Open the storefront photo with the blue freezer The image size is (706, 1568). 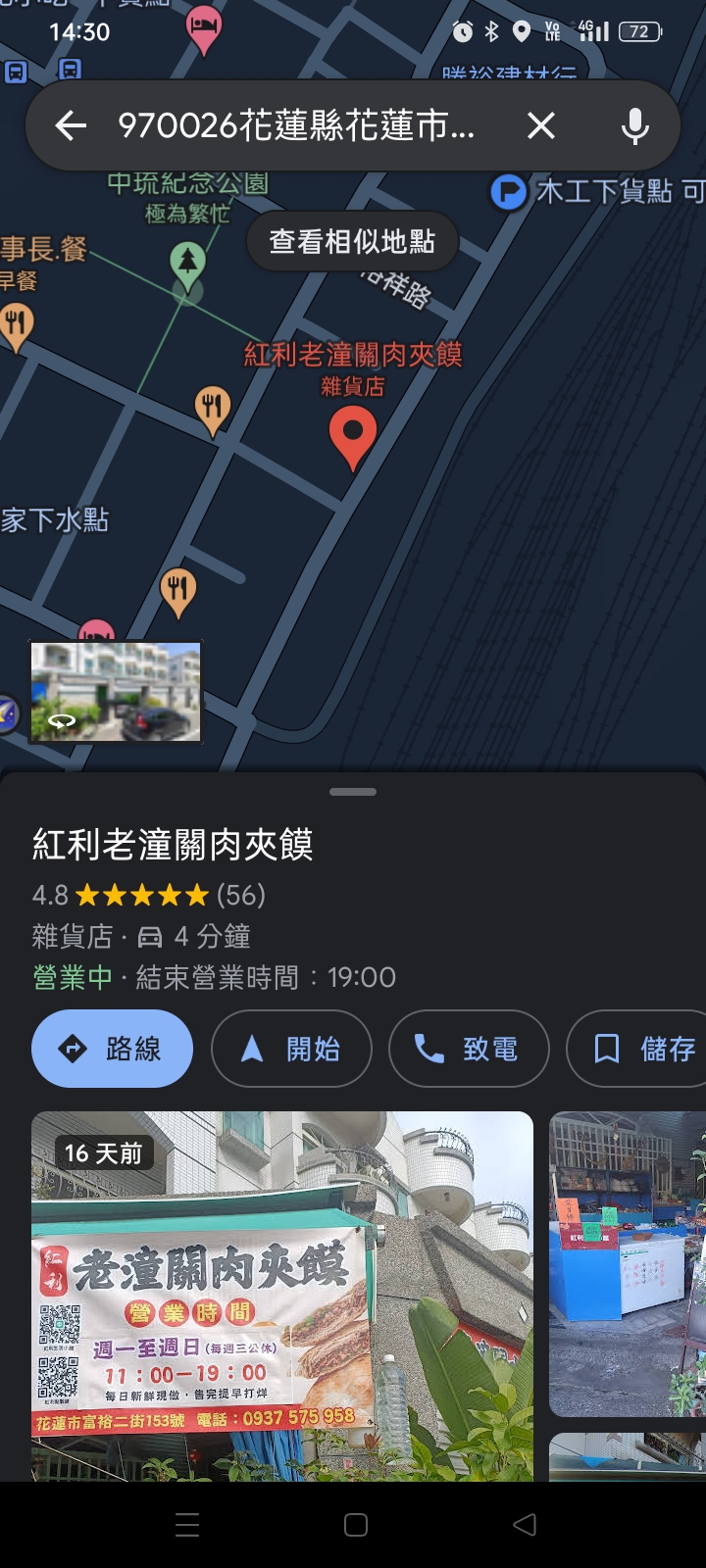pos(628,1264)
